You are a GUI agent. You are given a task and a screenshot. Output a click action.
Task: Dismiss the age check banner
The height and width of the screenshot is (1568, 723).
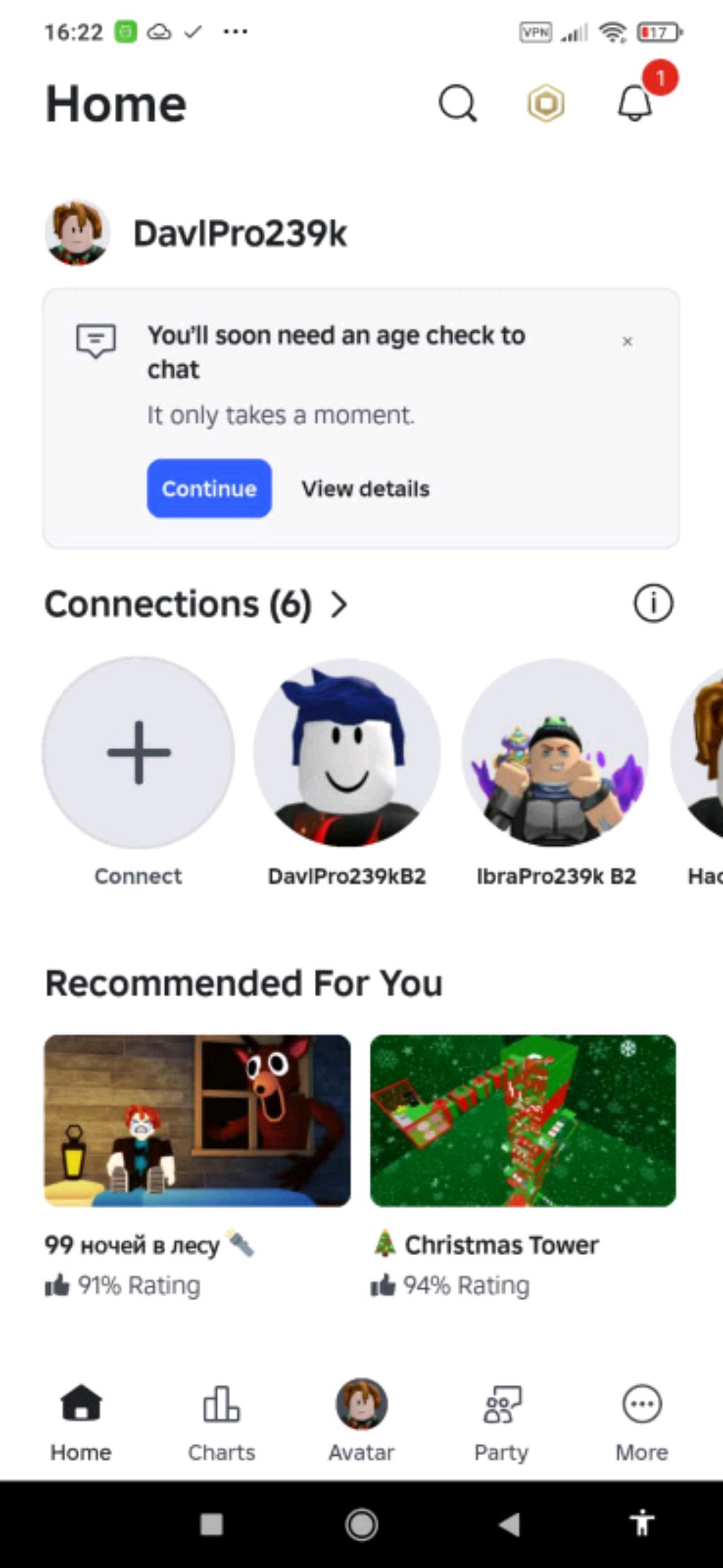627,342
